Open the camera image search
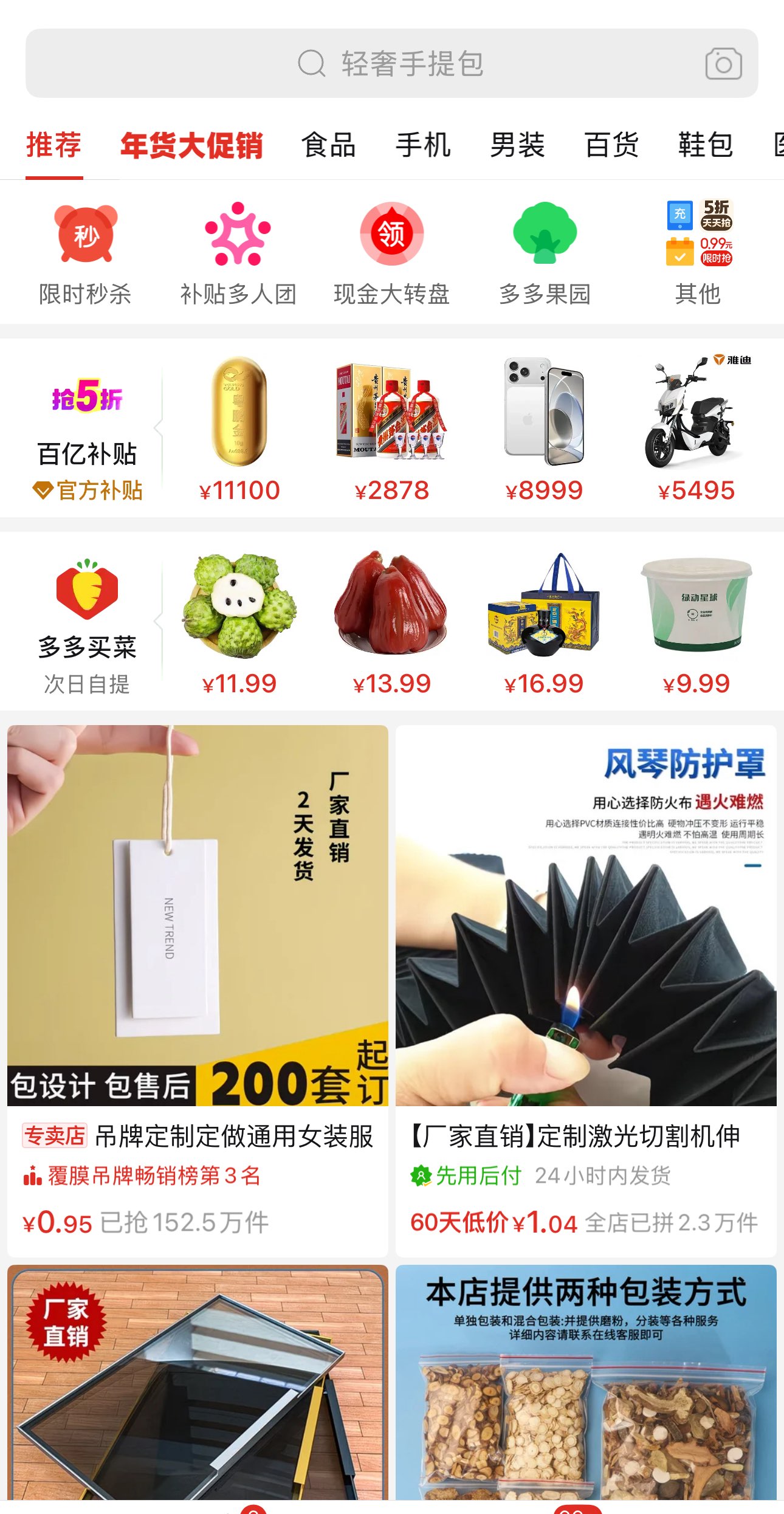This screenshot has height=1514, width=784. point(723,63)
